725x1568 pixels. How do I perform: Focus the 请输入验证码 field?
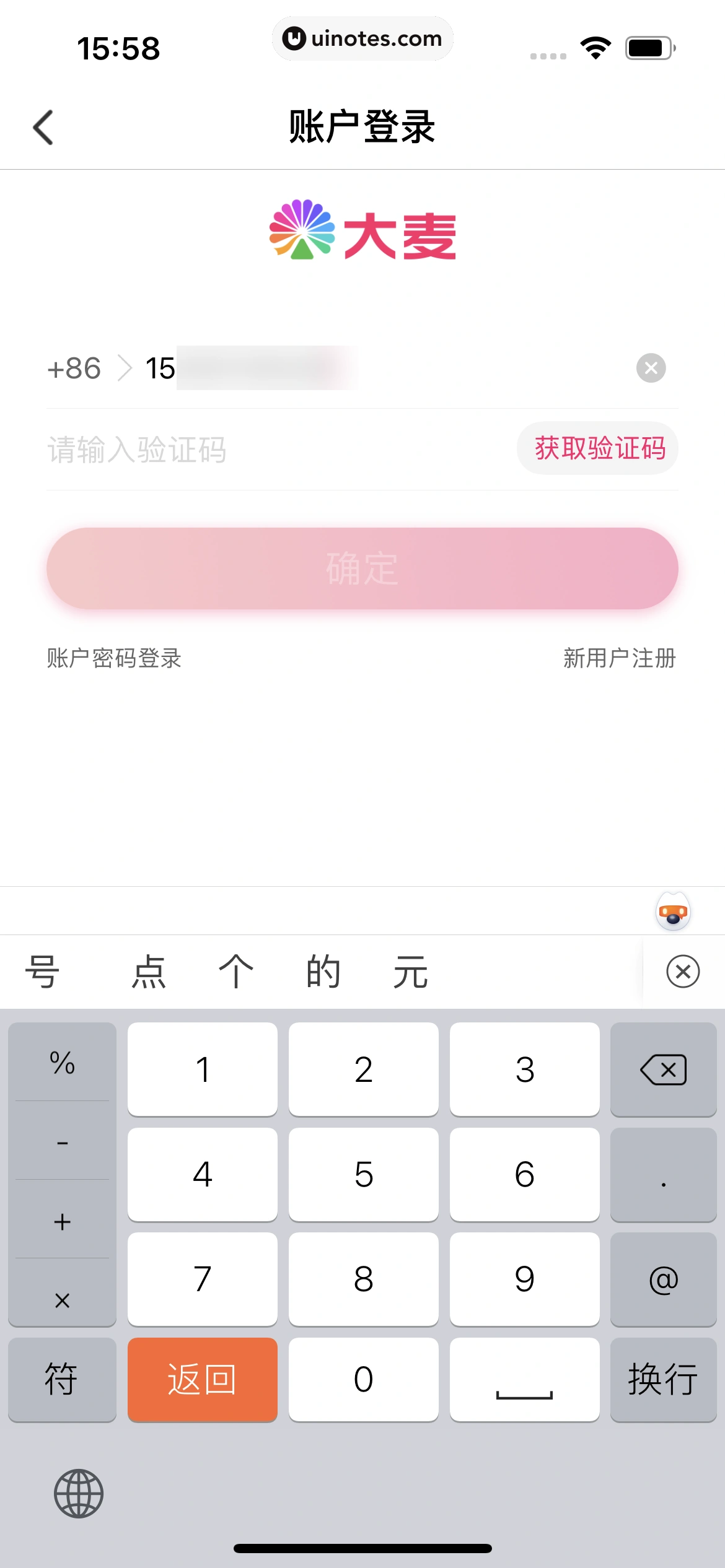click(248, 450)
